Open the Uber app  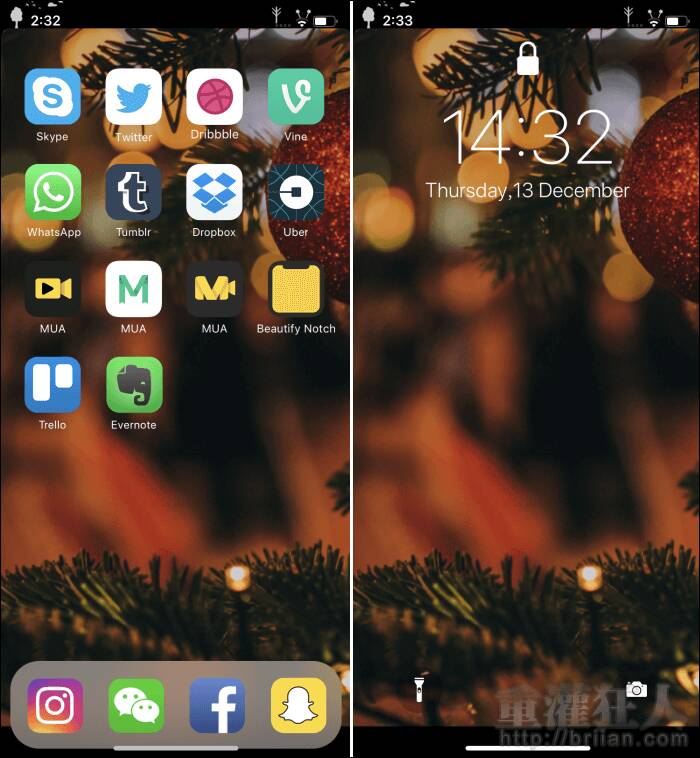tap(295, 192)
